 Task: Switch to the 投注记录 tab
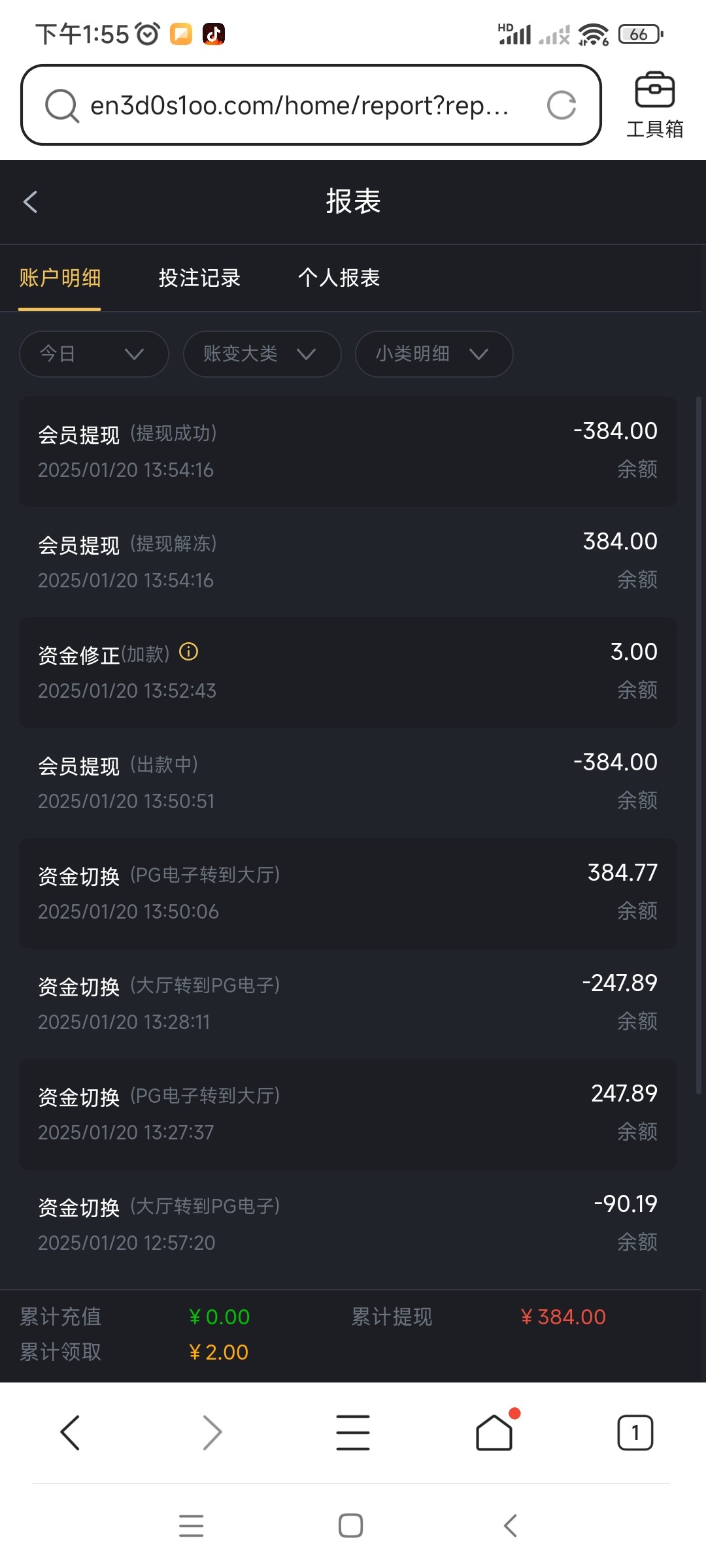pyautogui.click(x=199, y=278)
